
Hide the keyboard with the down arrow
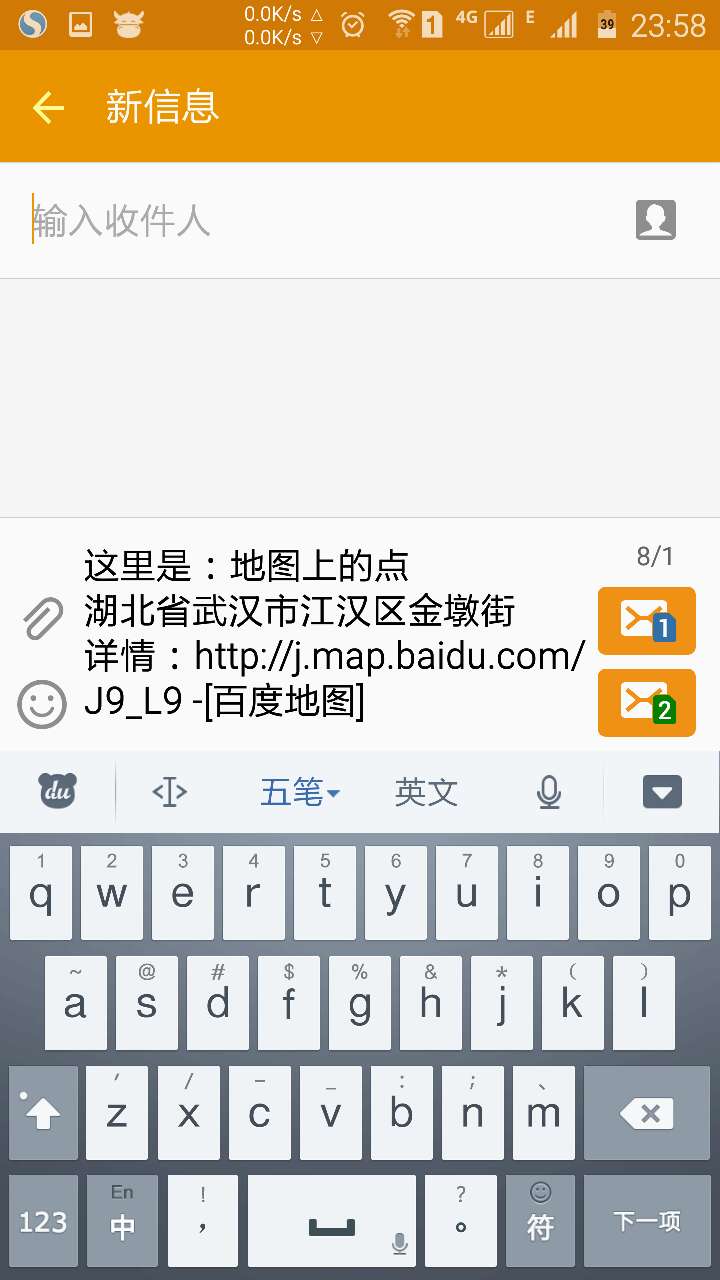[x=661, y=793]
